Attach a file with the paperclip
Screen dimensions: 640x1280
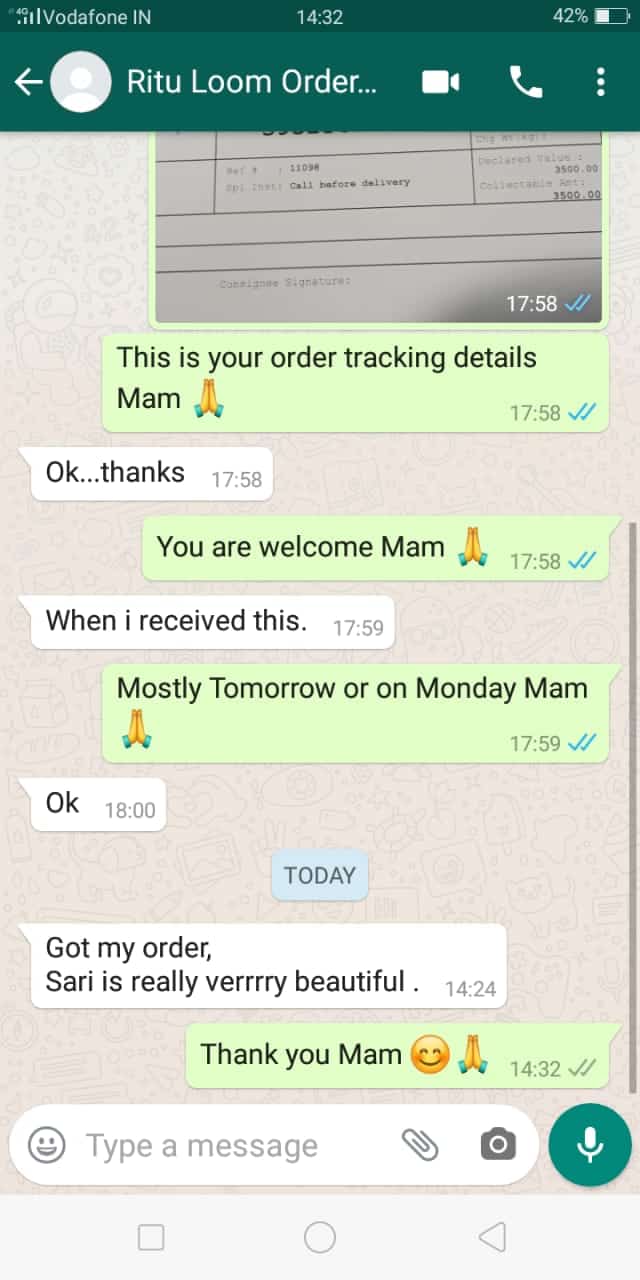[x=420, y=1145]
